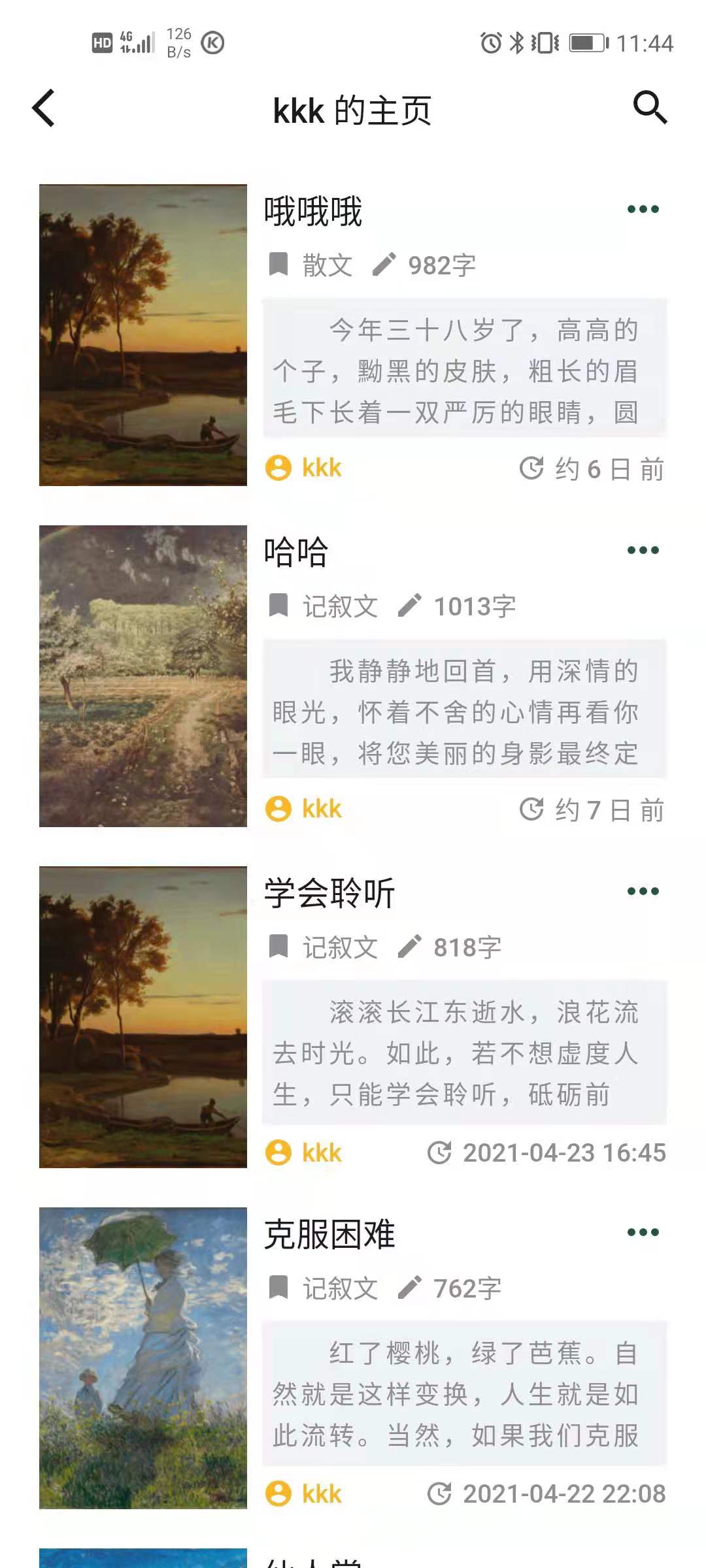
Task: Open search on kkk's homepage
Action: (650, 107)
